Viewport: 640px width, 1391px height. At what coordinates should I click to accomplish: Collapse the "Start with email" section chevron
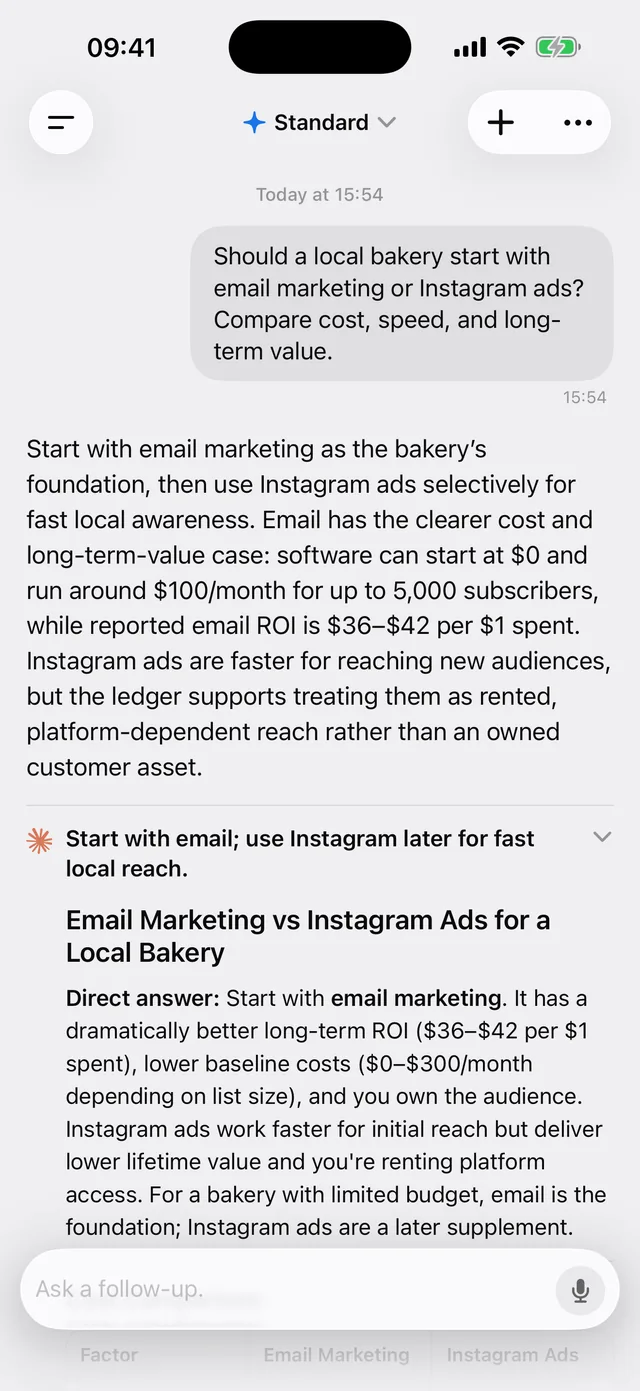coord(602,837)
